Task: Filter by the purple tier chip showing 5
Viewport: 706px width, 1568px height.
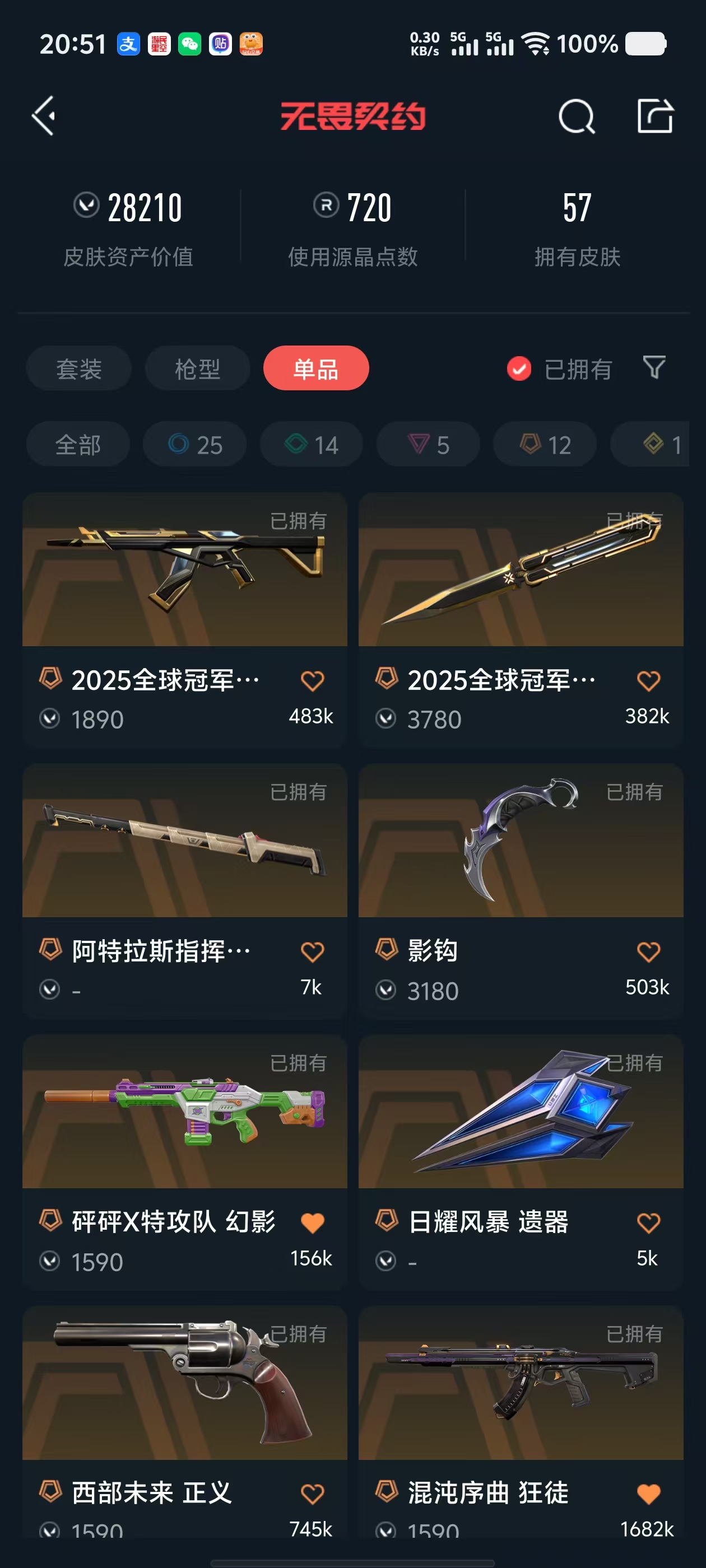Action: (x=428, y=444)
